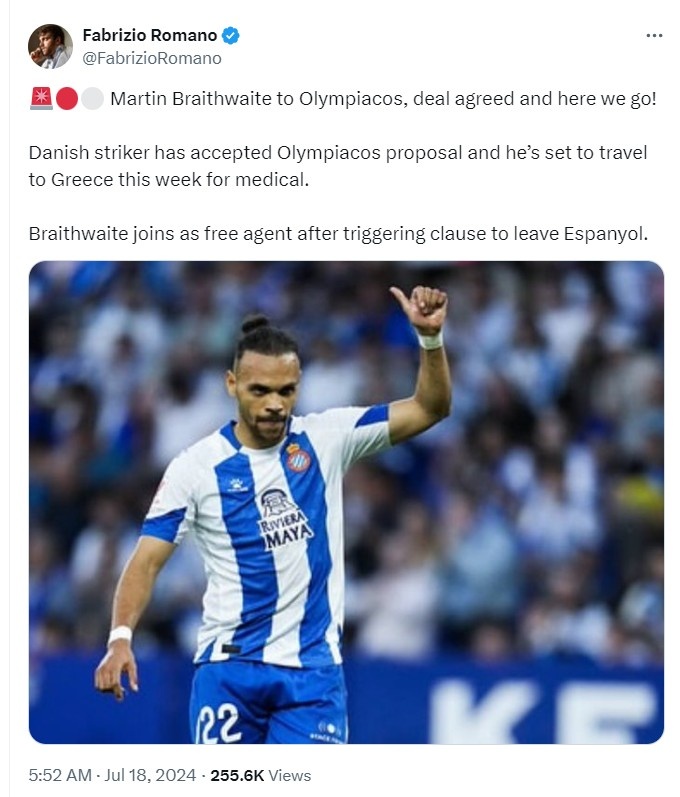Screen dimensions: 680x797
Task: Open the tweet's overflow menu
Action: click(x=654, y=36)
